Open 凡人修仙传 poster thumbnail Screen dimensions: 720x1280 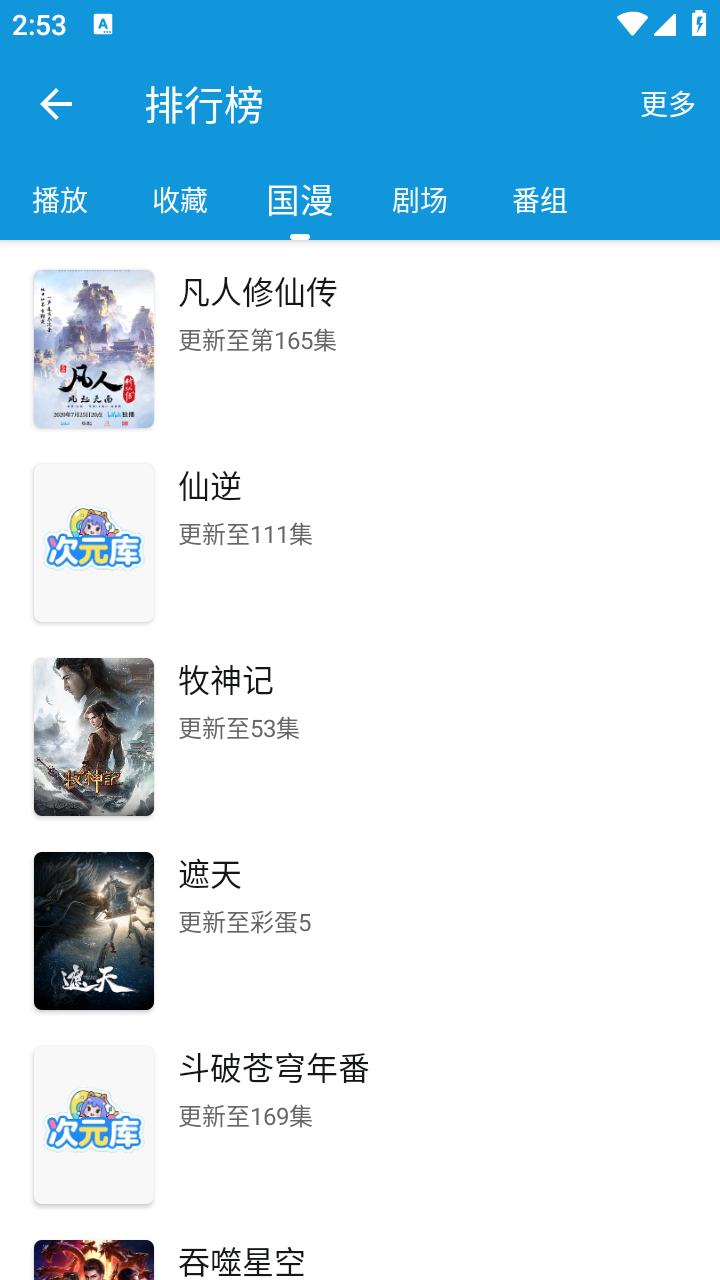(x=93, y=348)
